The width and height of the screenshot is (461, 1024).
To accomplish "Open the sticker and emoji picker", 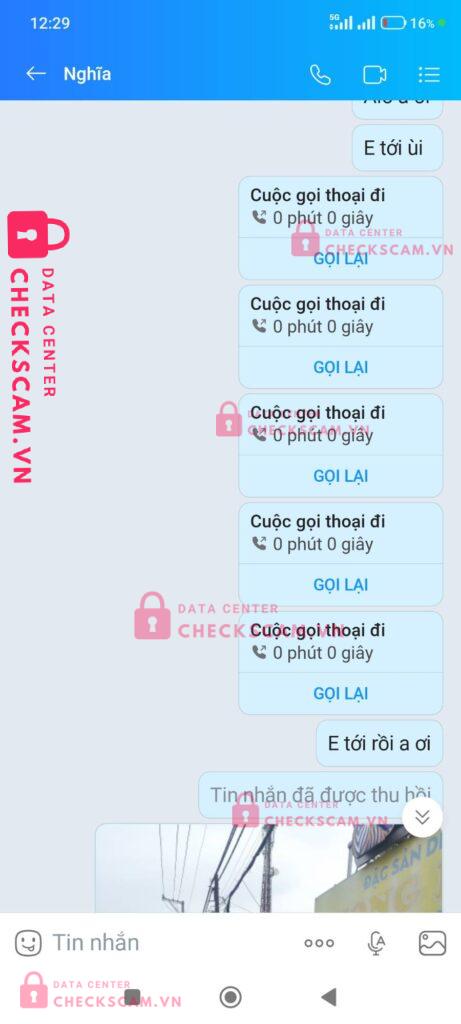I will [28, 943].
